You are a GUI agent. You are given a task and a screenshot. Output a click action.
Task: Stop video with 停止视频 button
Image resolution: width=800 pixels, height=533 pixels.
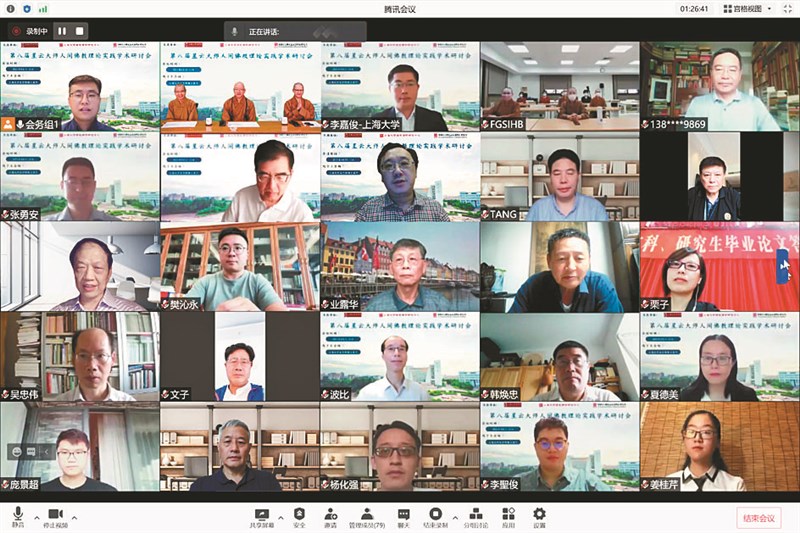pos(55,516)
